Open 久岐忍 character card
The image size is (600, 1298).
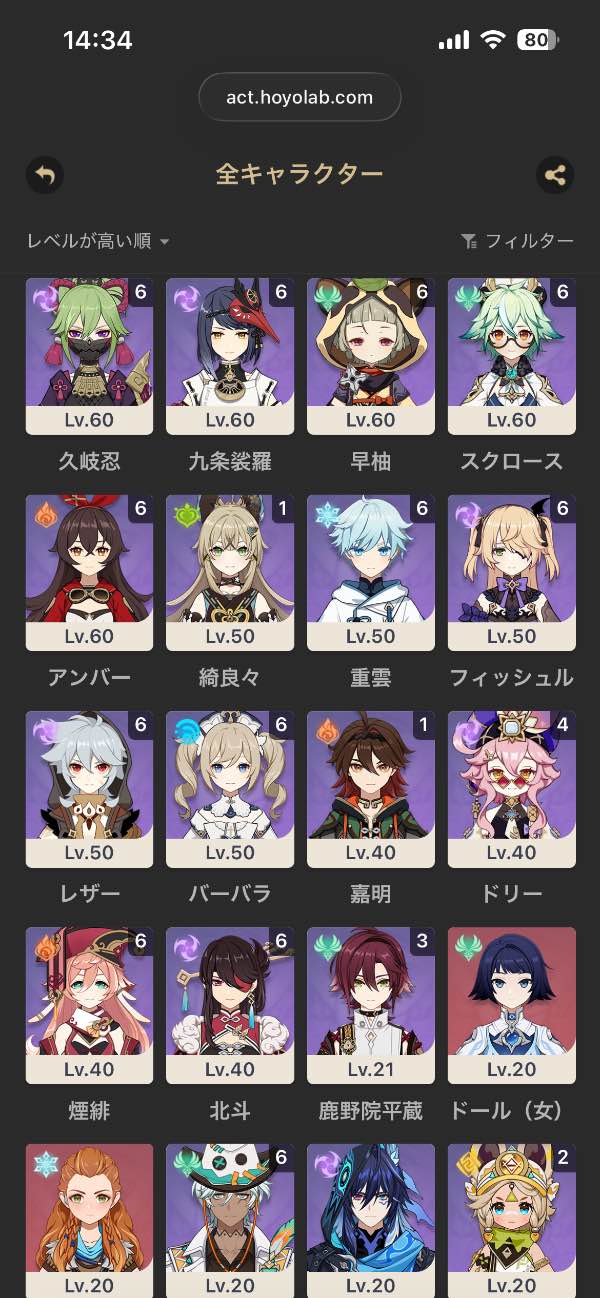(x=89, y=356)
